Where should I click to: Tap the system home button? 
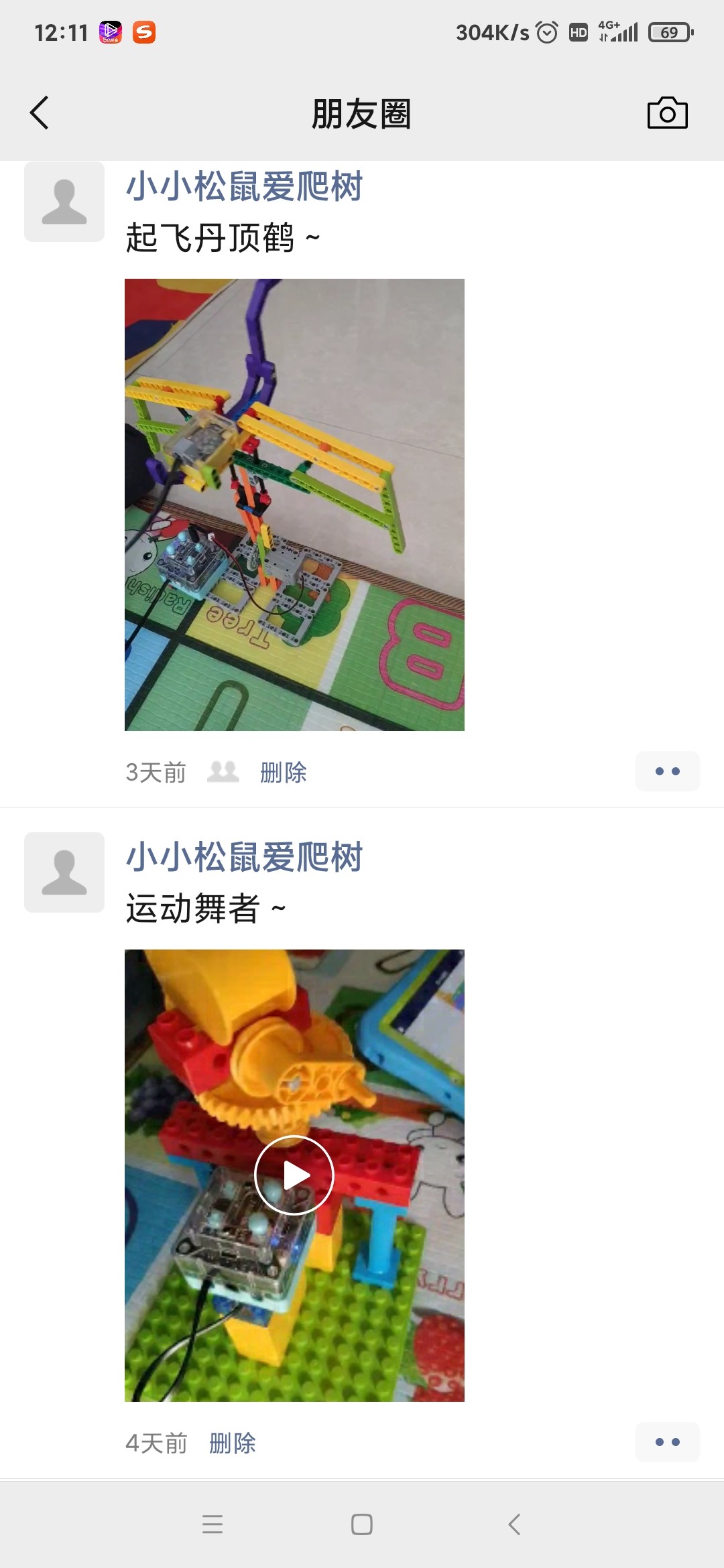362,1524
